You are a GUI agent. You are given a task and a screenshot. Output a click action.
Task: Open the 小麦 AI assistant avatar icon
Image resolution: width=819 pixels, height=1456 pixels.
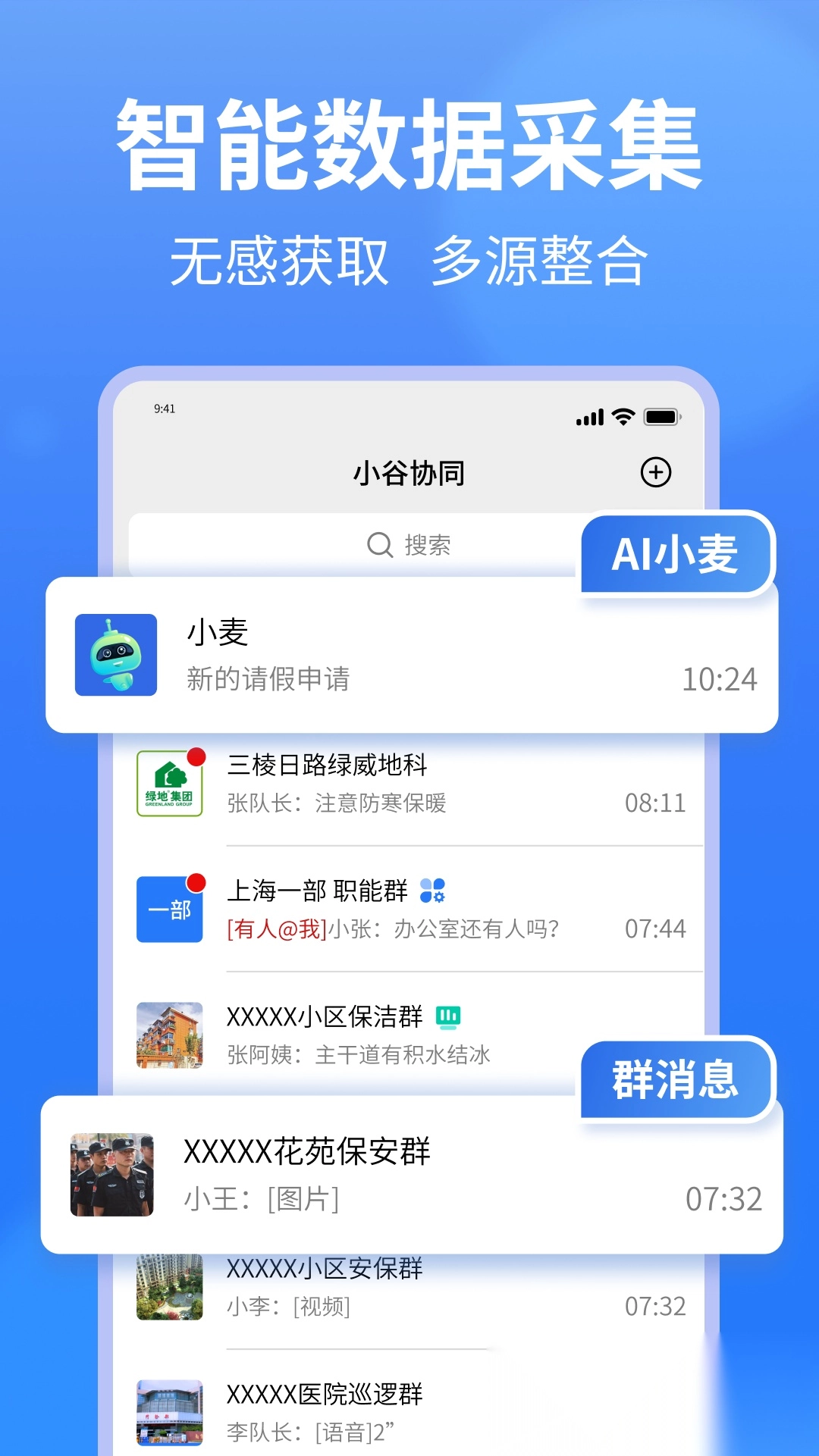(x=115, y=656)
